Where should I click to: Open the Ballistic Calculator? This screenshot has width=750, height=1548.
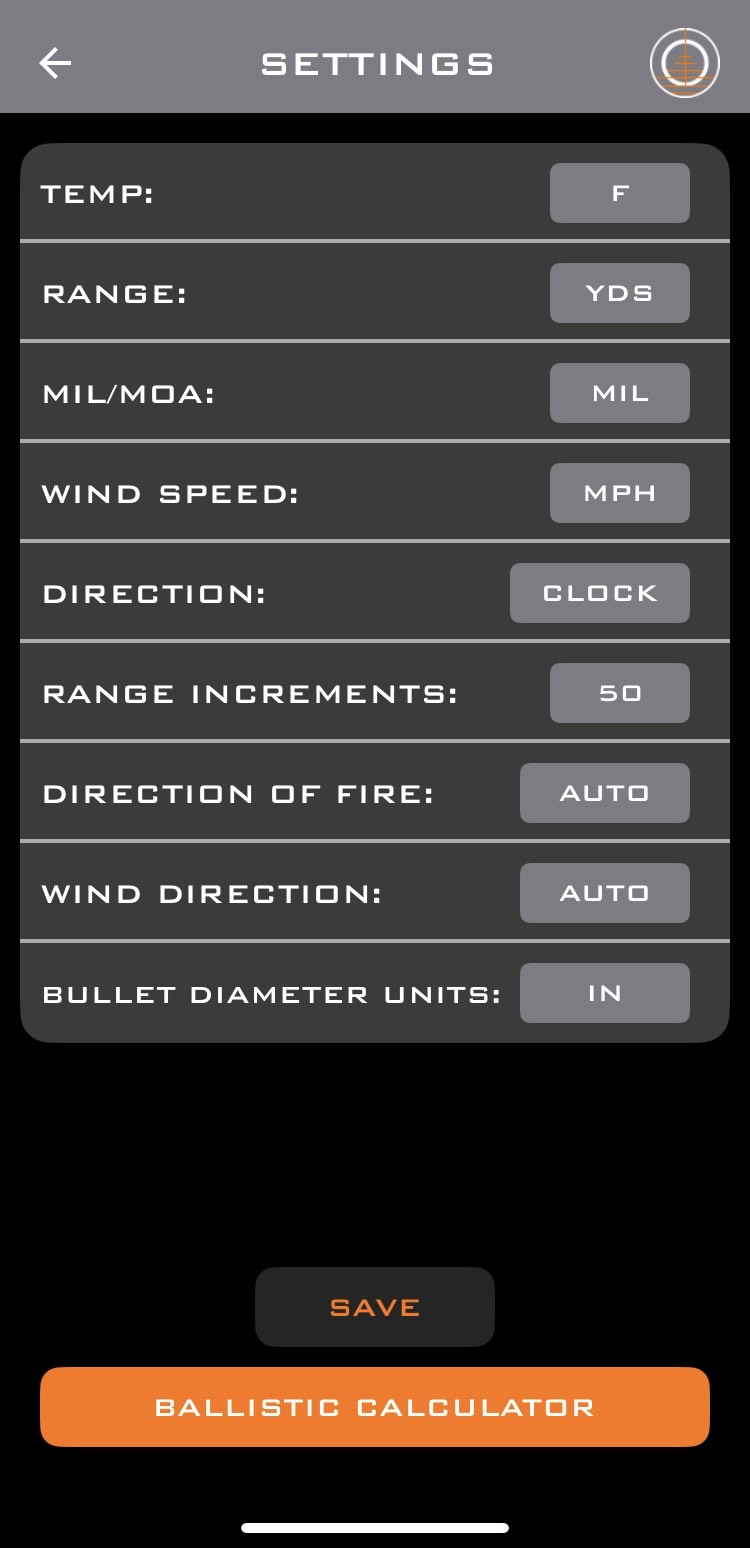point(375,1407)
